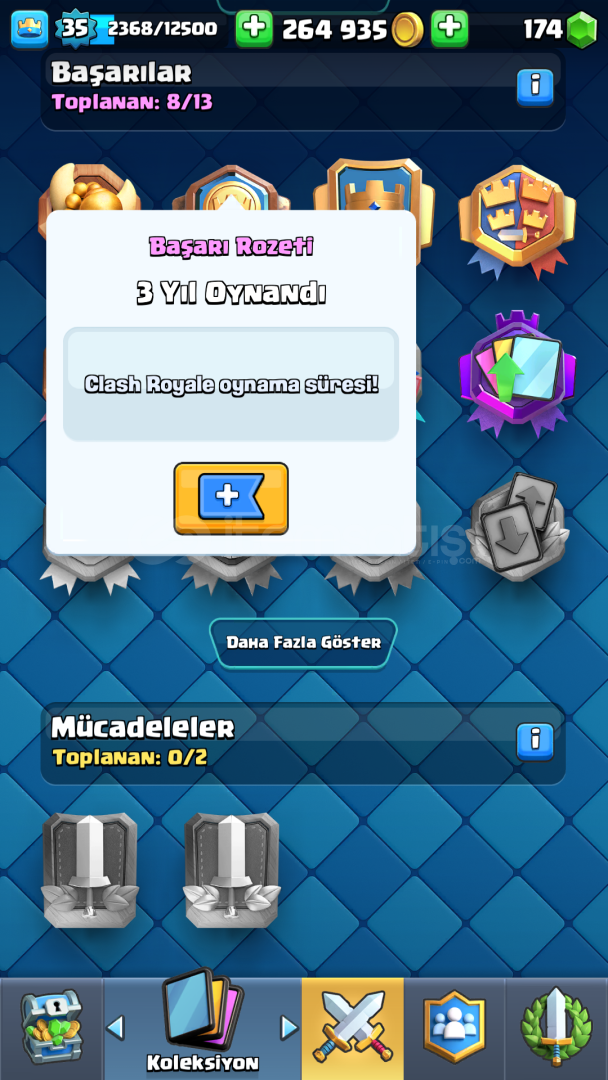
Task: Select the first locked sword challenge badge
Action: (90, 868)
